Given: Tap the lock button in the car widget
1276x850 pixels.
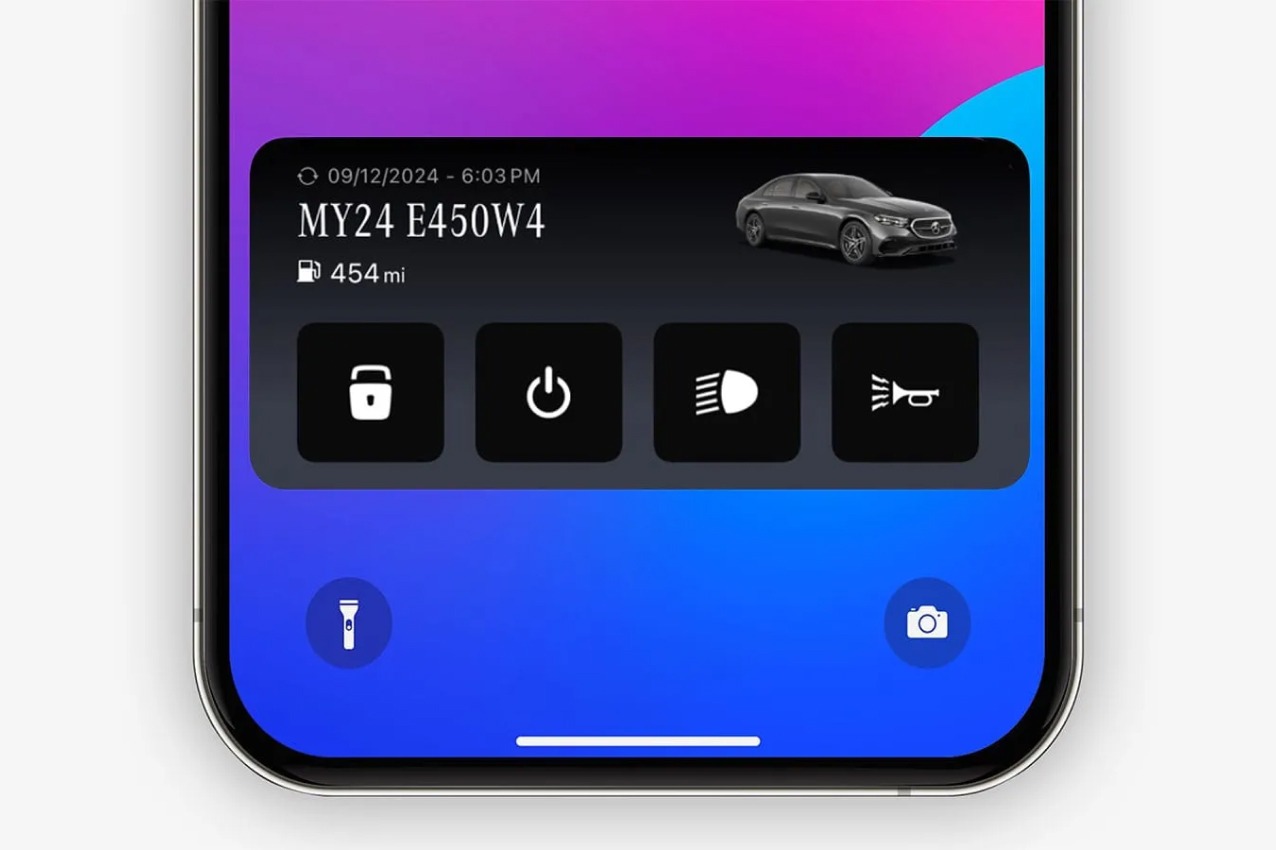Looking at the screenshot, I should point(370,392).
